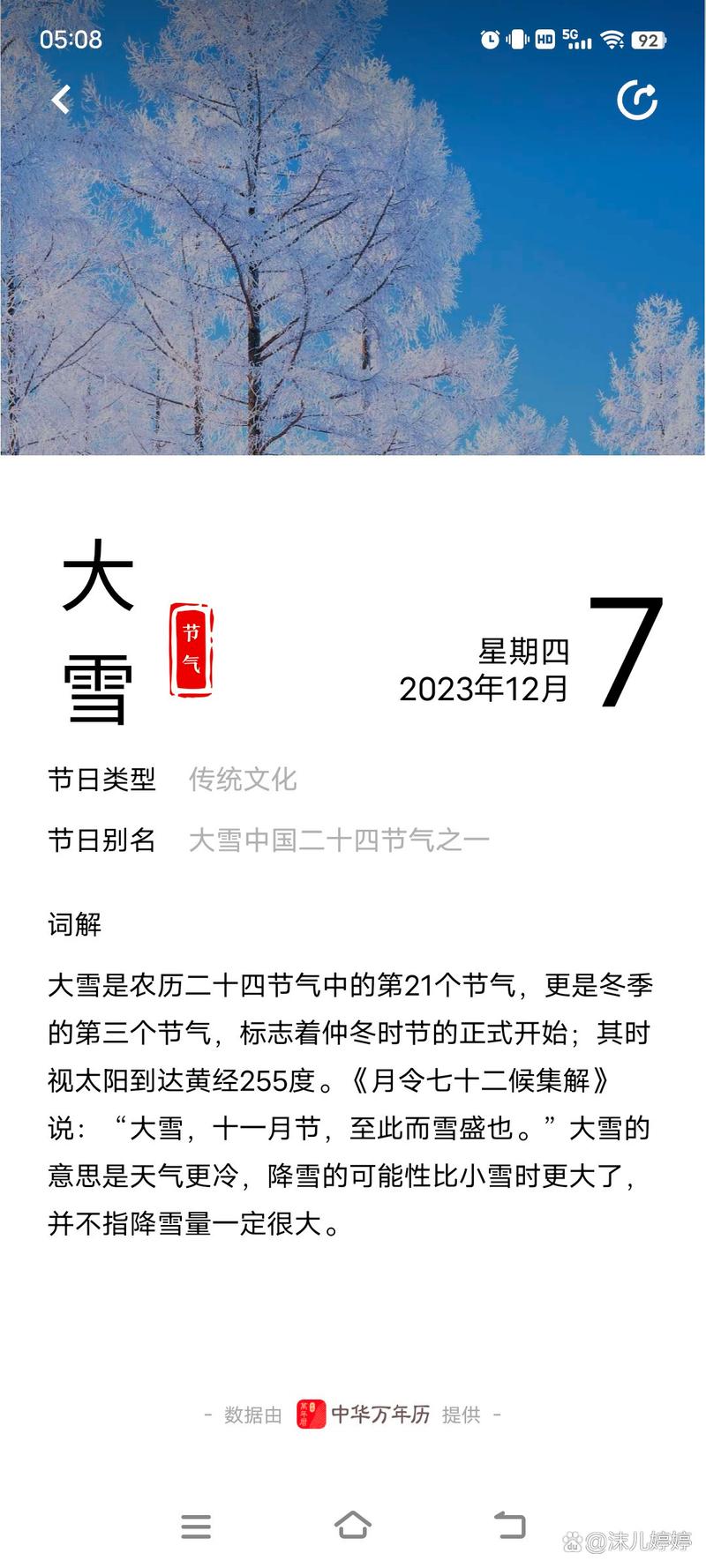Tap the alarm clock status bar icon
The height and width of the screenshot is (1568, 706).
tap(489, 40)
